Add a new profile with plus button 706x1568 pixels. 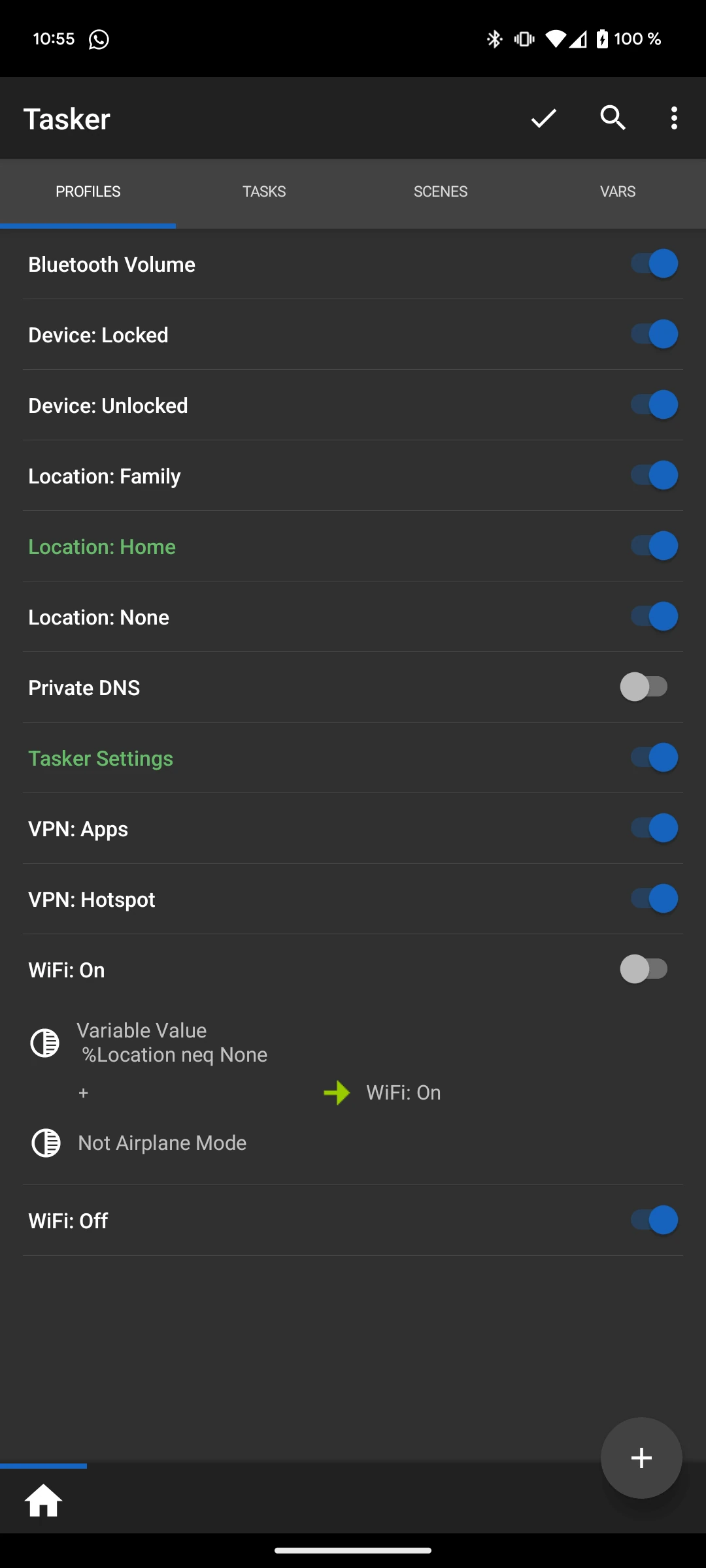point(641,1458)
